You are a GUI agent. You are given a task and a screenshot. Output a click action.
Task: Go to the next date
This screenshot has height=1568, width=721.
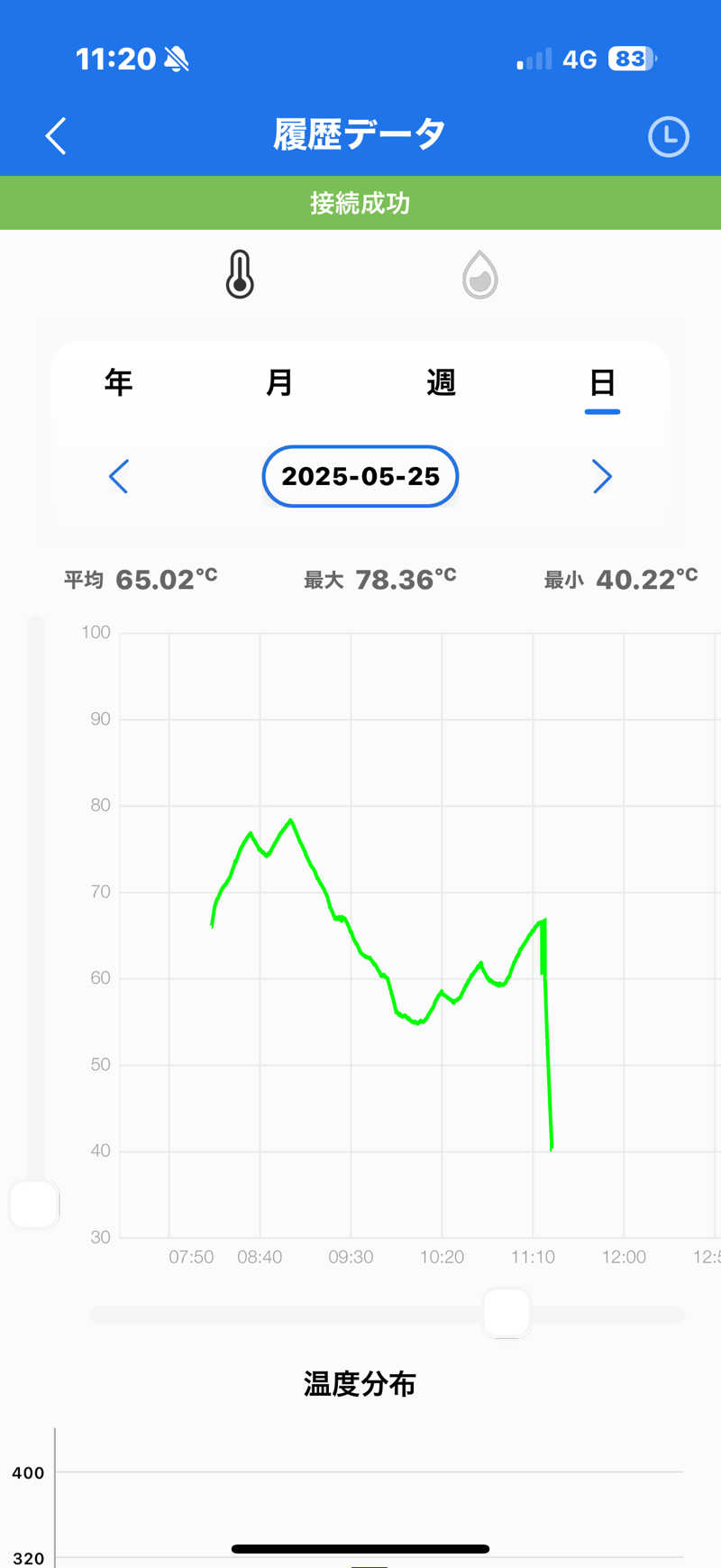tap(602, 476)
